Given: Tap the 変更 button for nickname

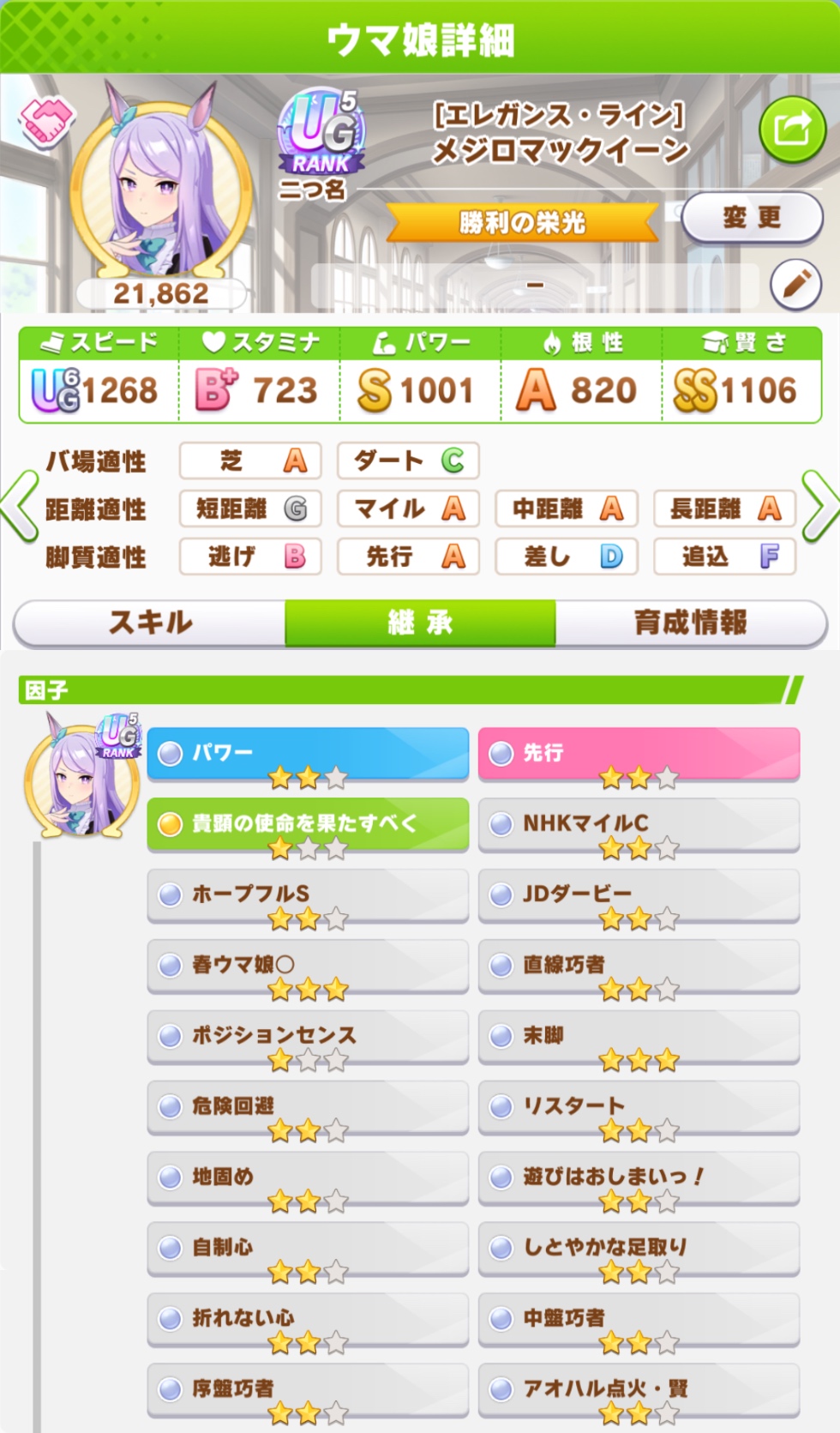Looking at the screenshot, I should click(x=752, y=218).
